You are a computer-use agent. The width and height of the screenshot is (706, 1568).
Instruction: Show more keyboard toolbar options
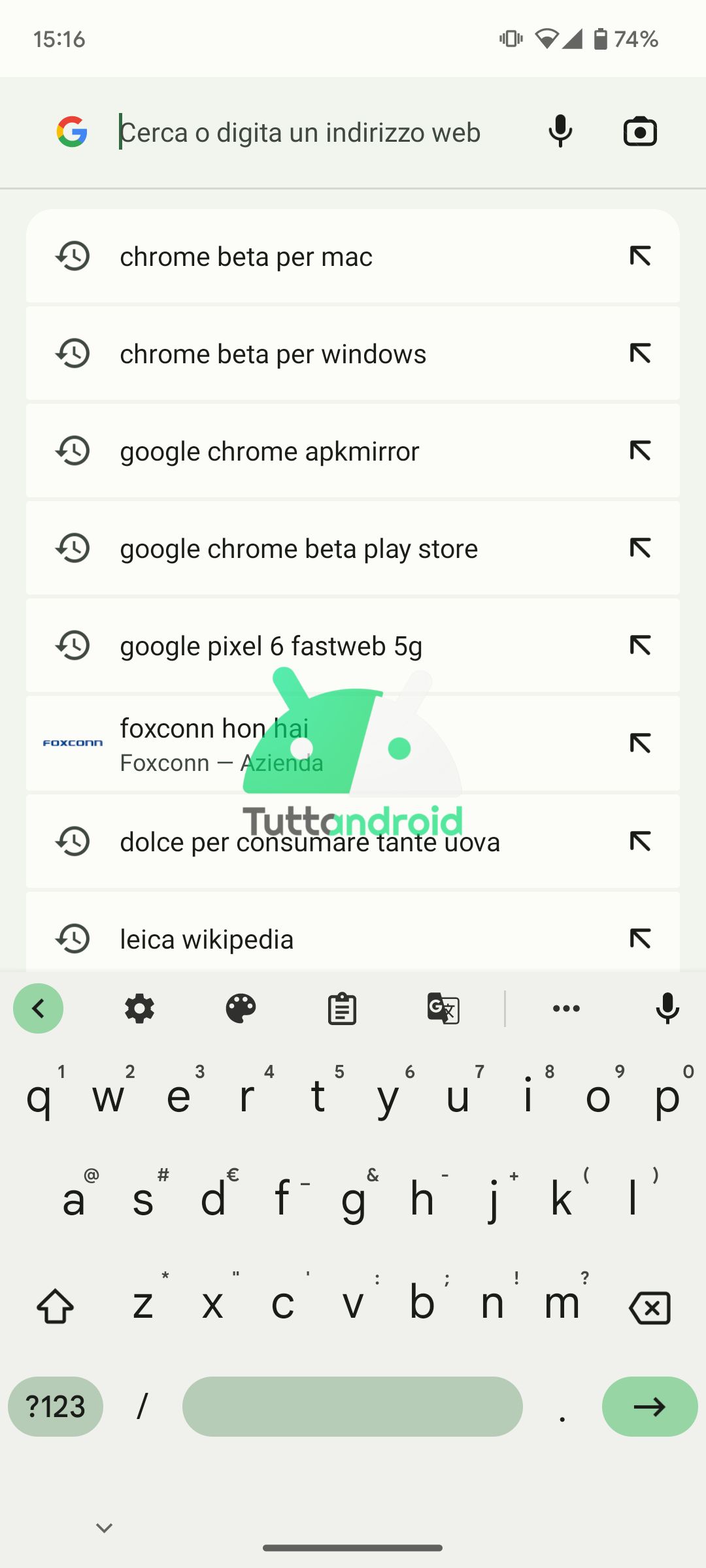(566, 1009)
